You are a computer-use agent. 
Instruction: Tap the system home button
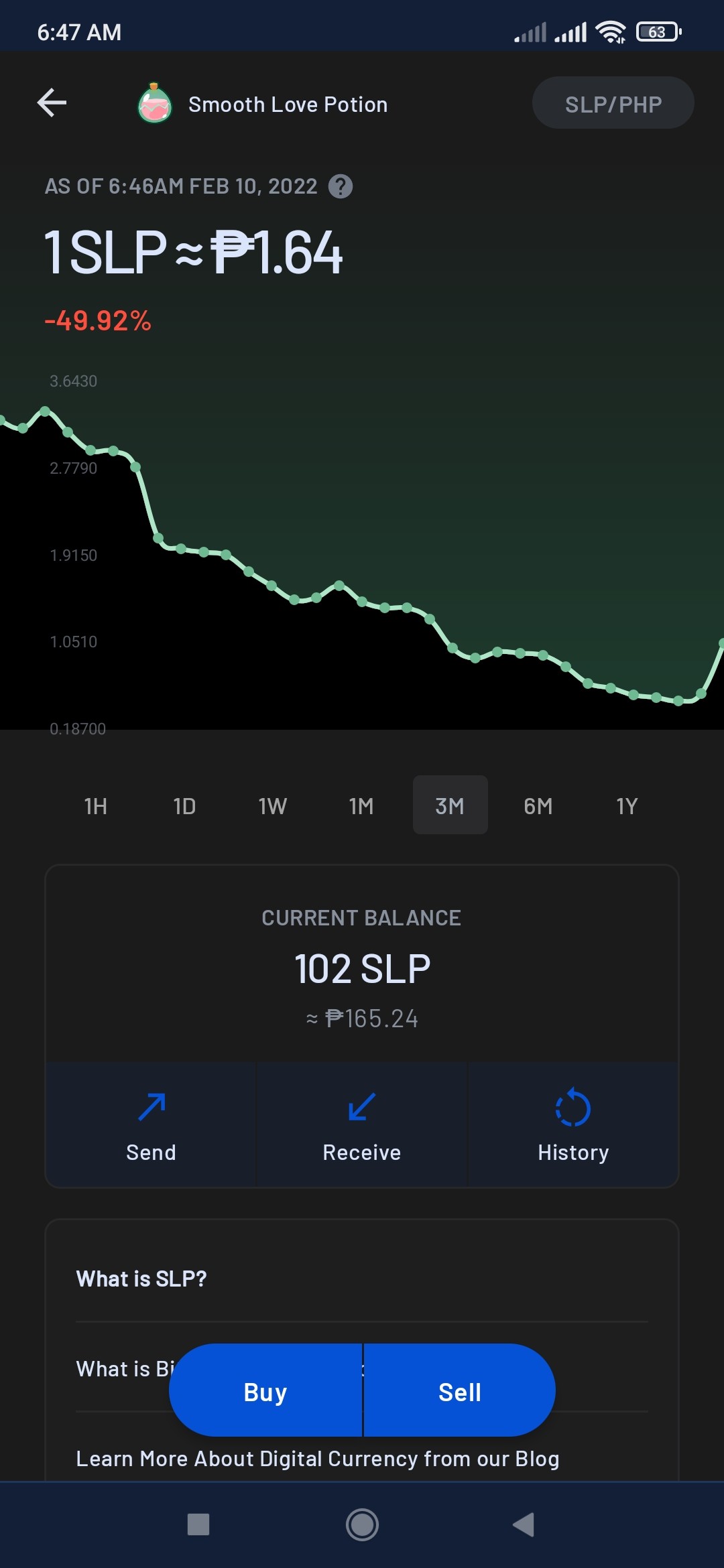(x=362, y=1525)
